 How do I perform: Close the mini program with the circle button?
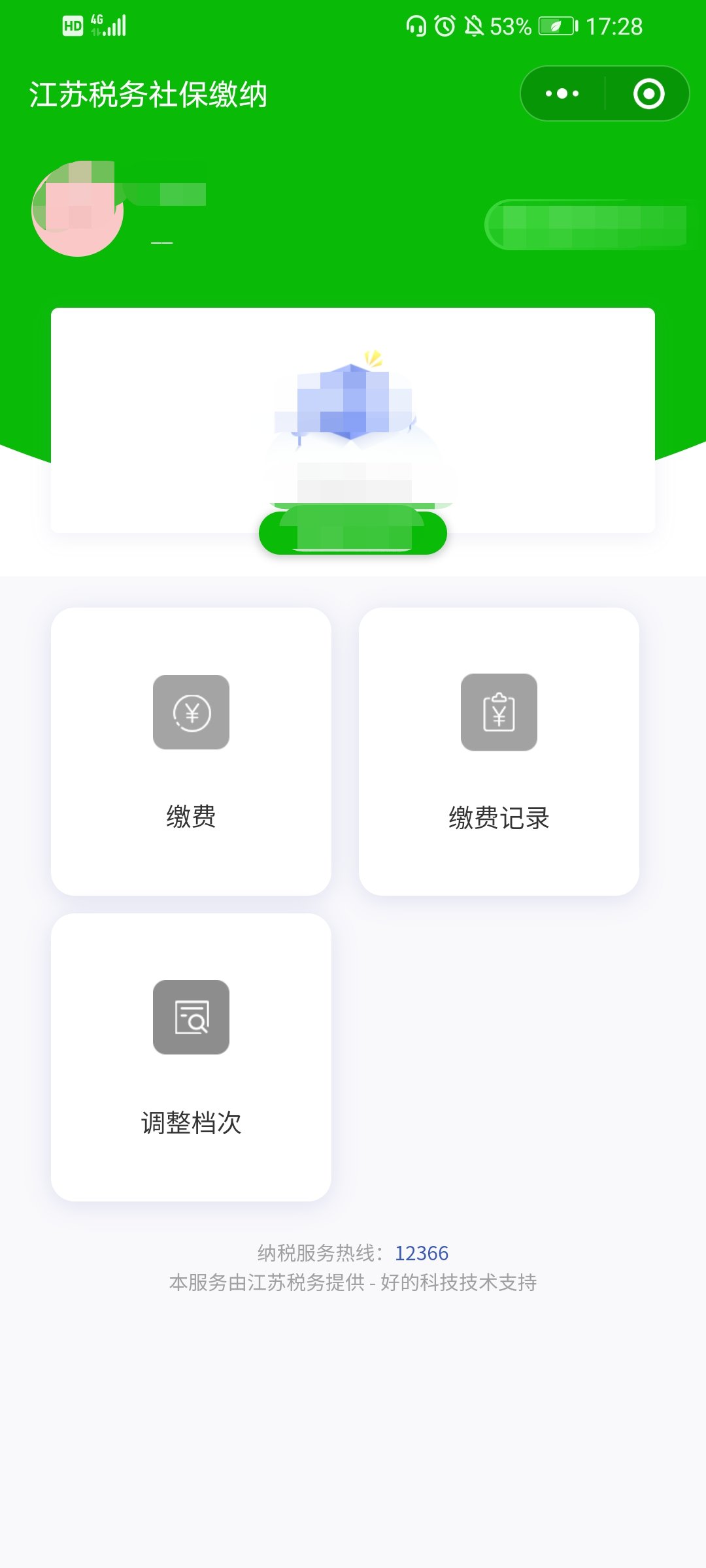point(648,93)
